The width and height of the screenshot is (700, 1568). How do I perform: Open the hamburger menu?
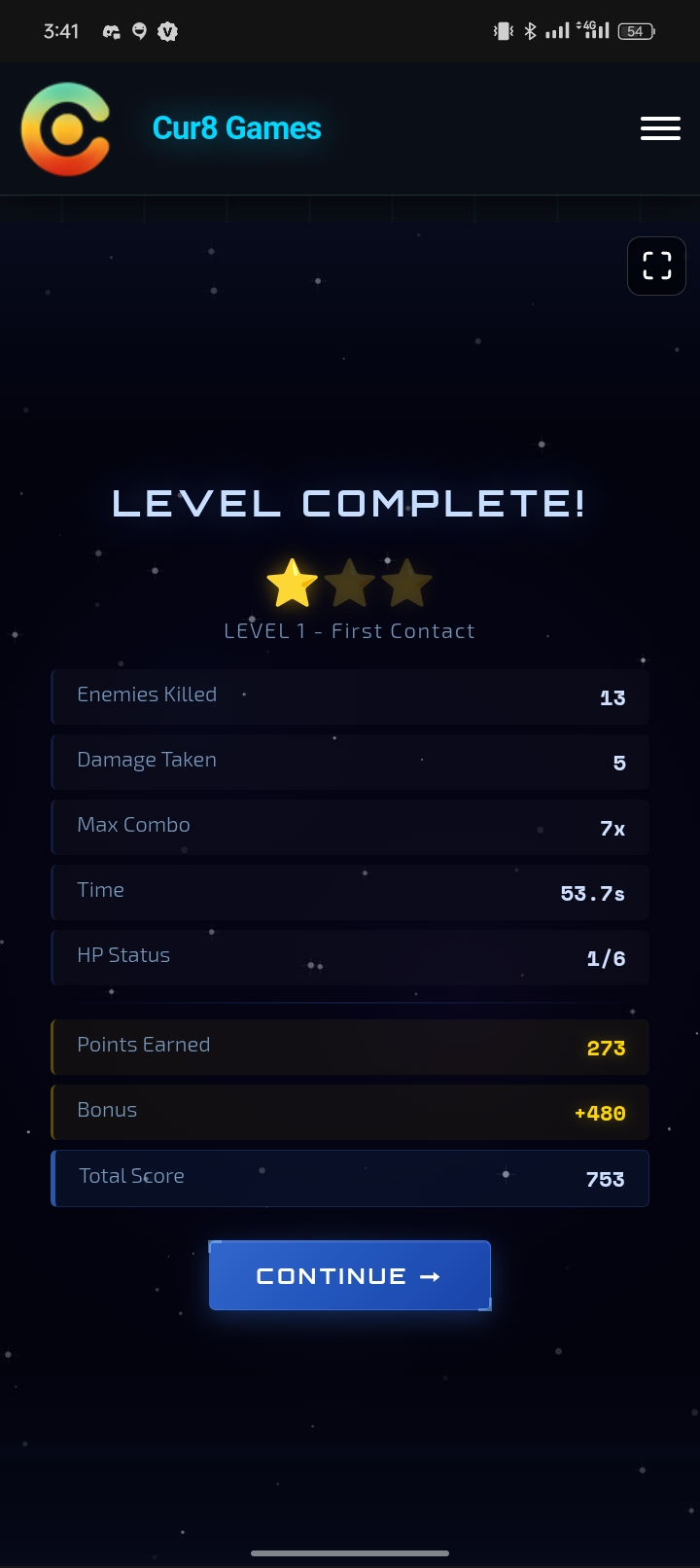click(660, 128)
